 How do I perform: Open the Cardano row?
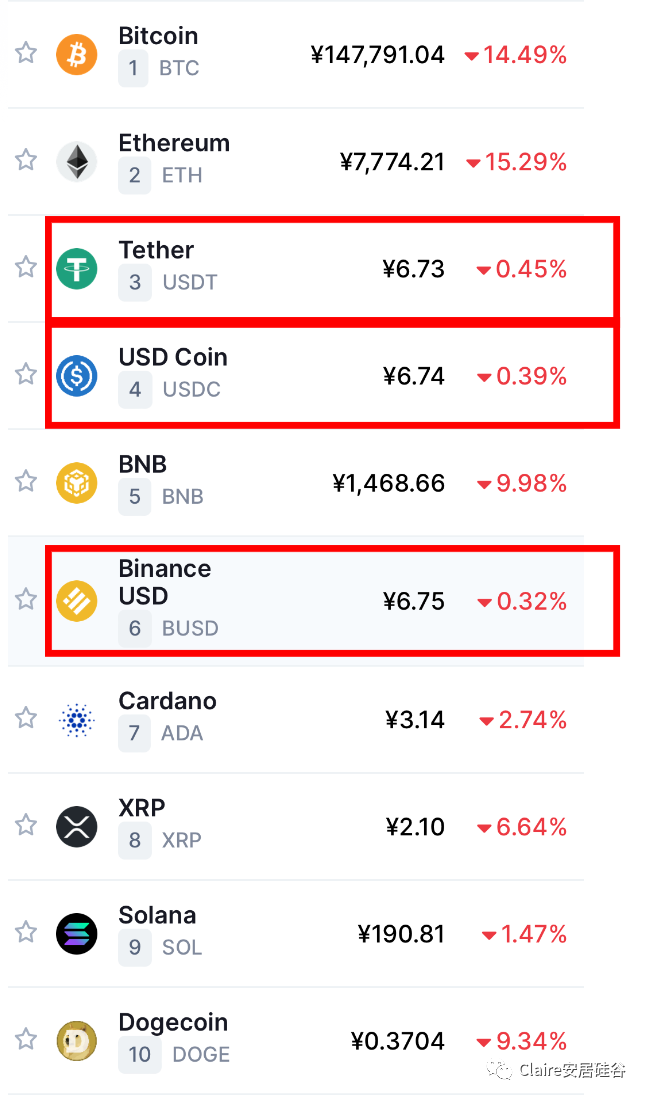tap(167, 702)
